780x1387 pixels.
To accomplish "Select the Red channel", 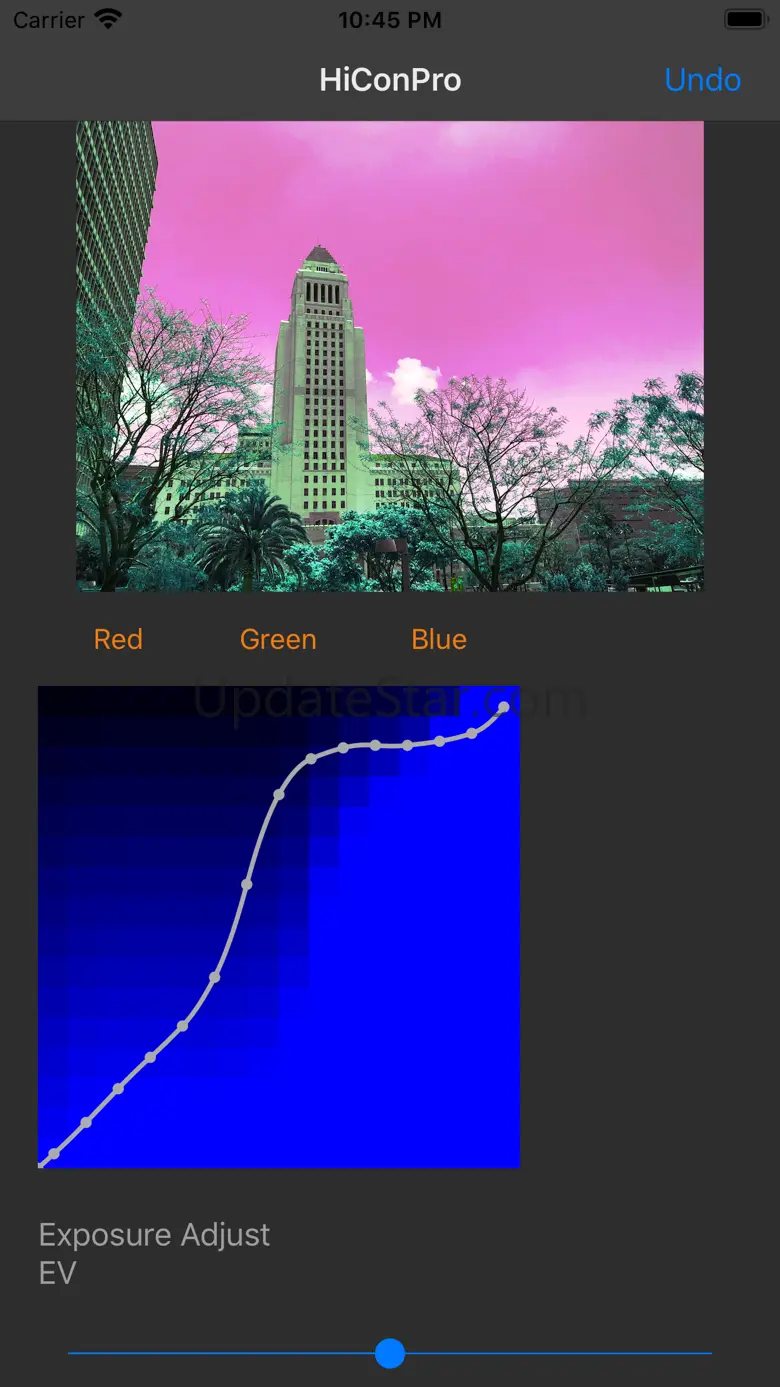I will pos(118,639).
